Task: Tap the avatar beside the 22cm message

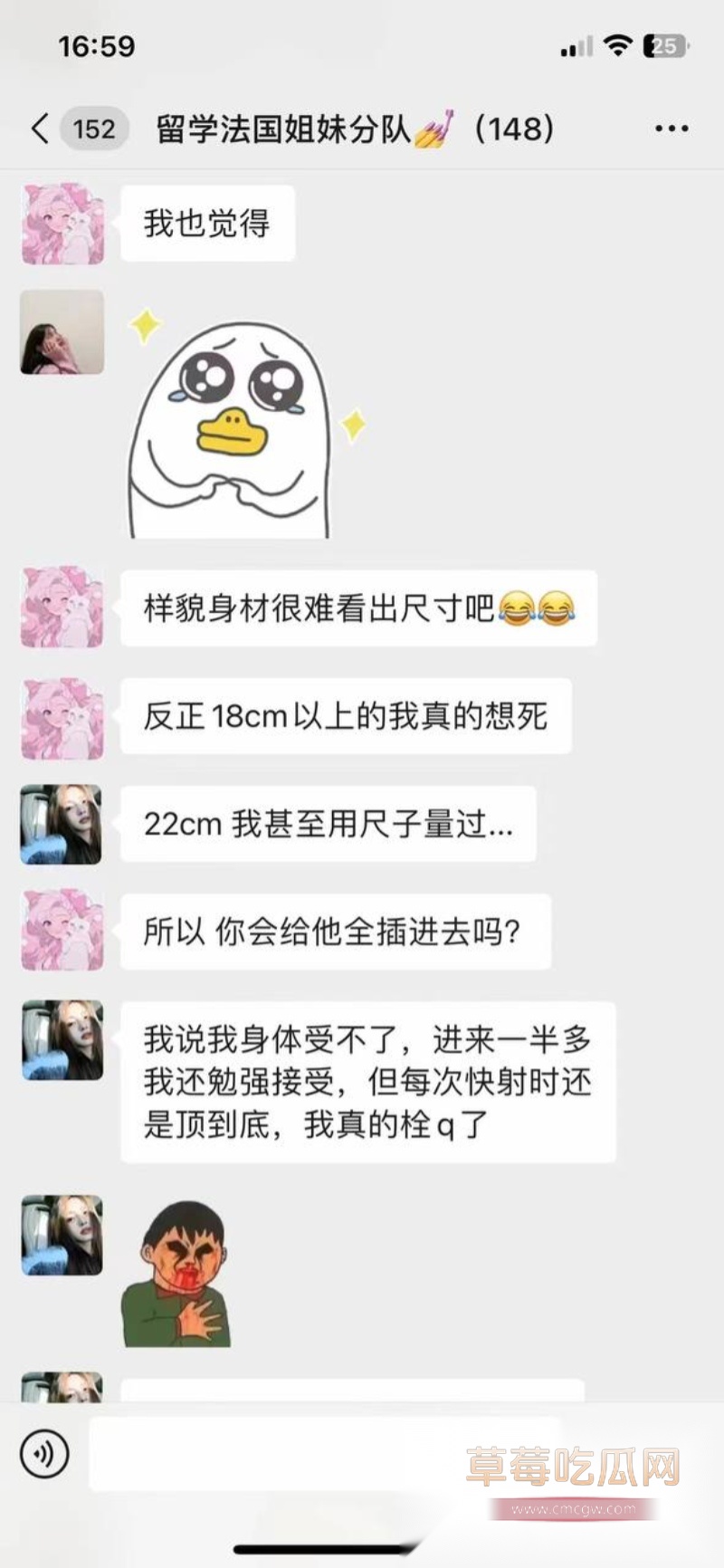Action: pyautogui.click(x=61, y=824)
